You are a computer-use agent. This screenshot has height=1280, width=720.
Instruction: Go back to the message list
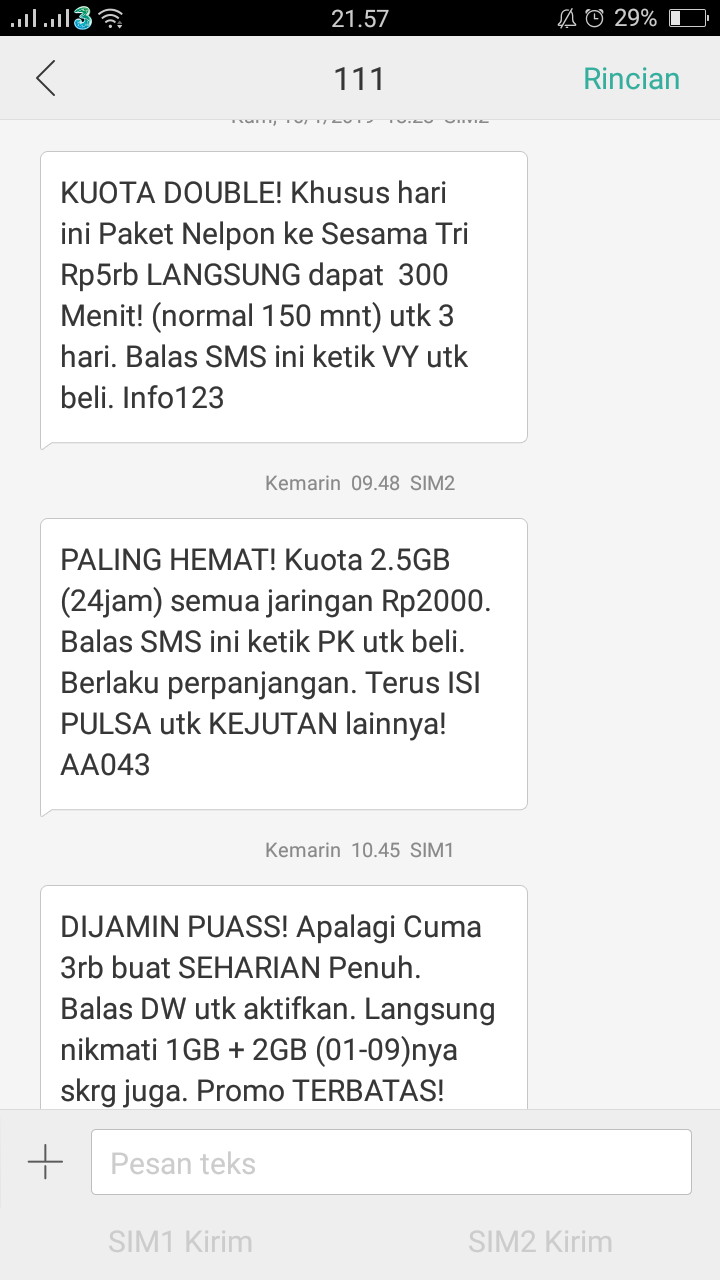[x=46, y=79]
